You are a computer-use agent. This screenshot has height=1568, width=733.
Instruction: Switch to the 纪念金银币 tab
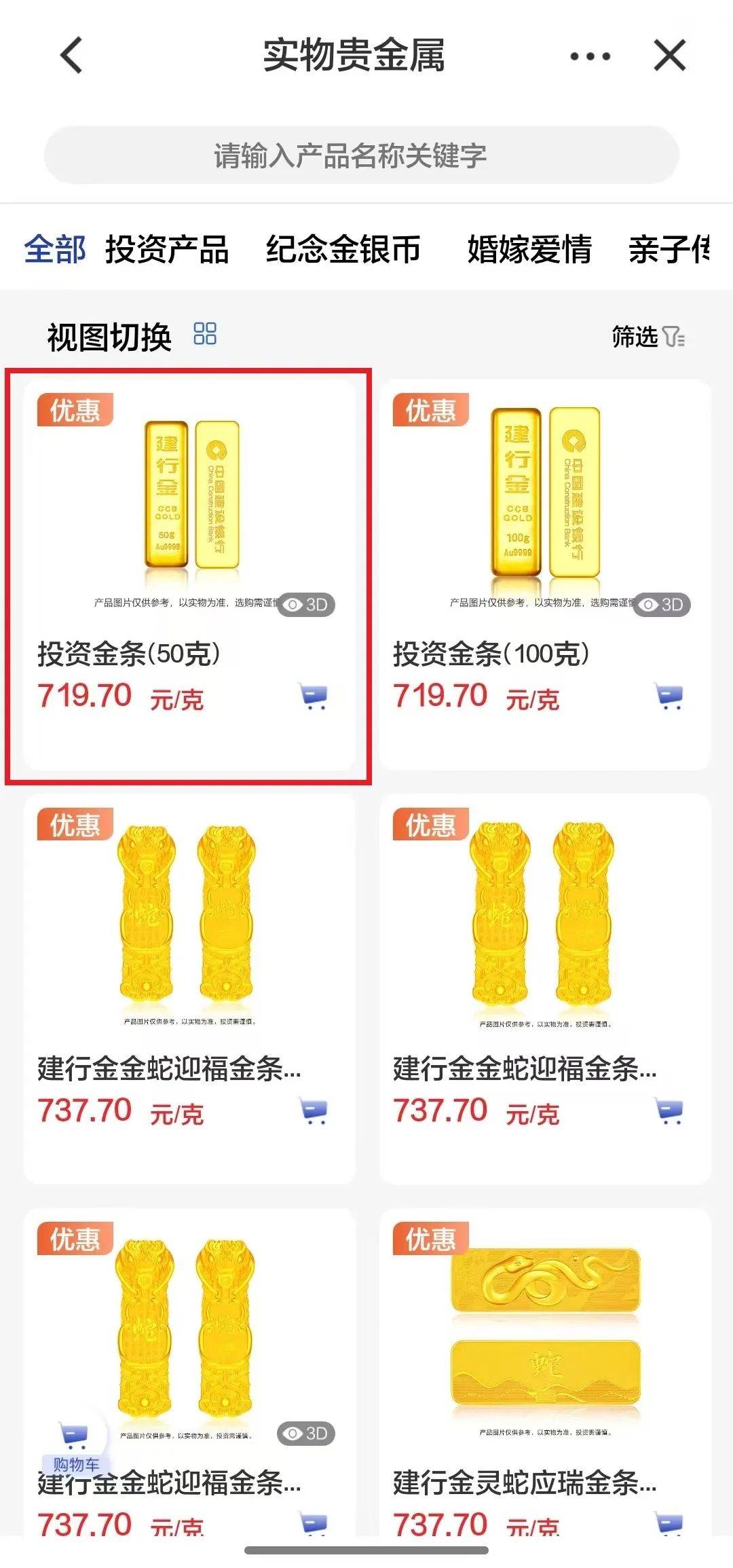[343, 249]
